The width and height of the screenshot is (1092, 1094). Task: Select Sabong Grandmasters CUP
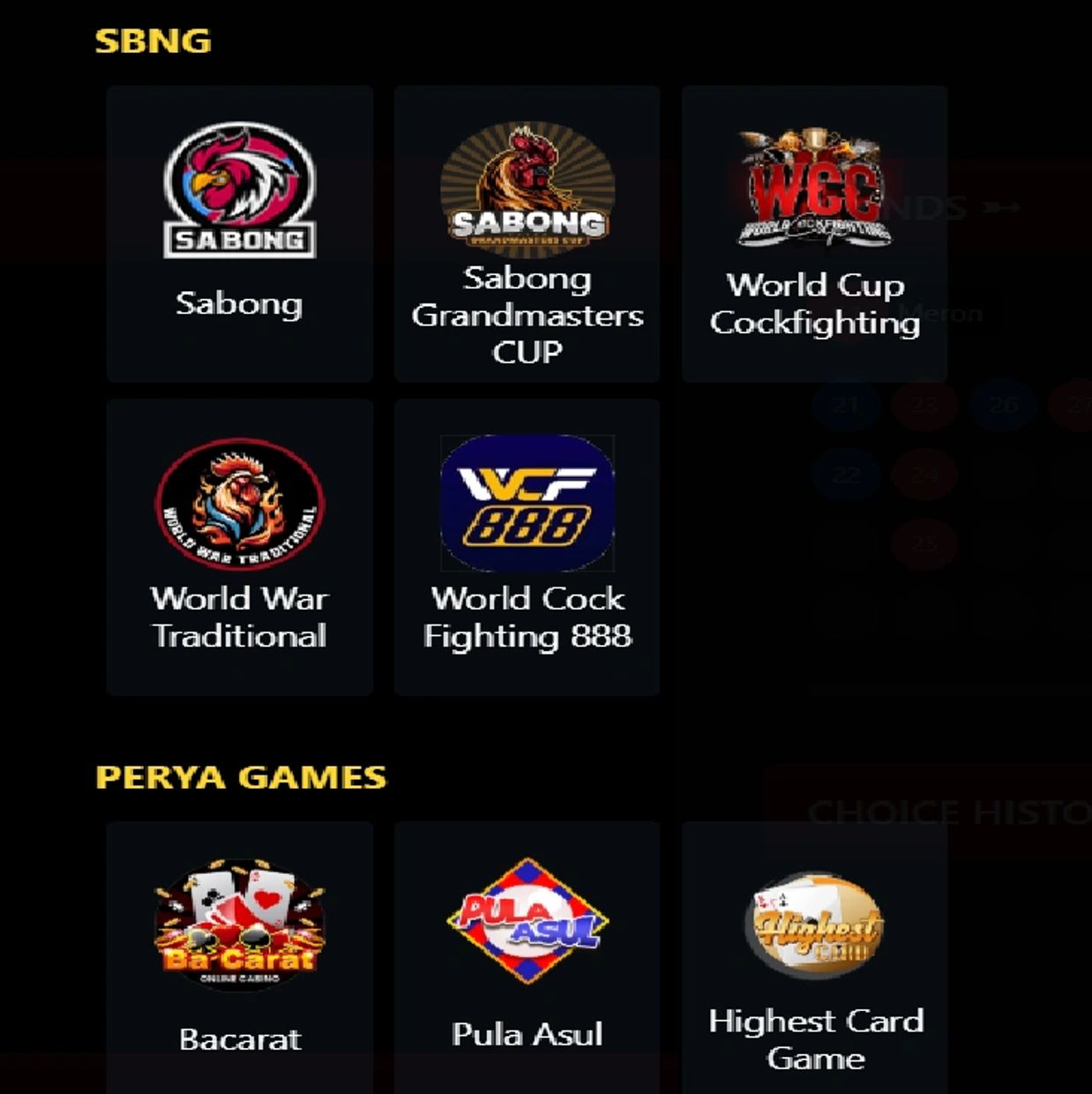527,233
